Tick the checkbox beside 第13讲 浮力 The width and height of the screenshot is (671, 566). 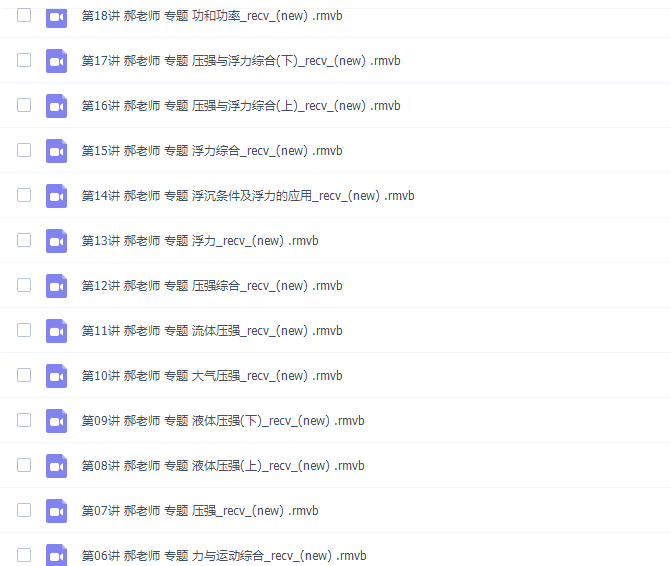(x=24, y=240)
